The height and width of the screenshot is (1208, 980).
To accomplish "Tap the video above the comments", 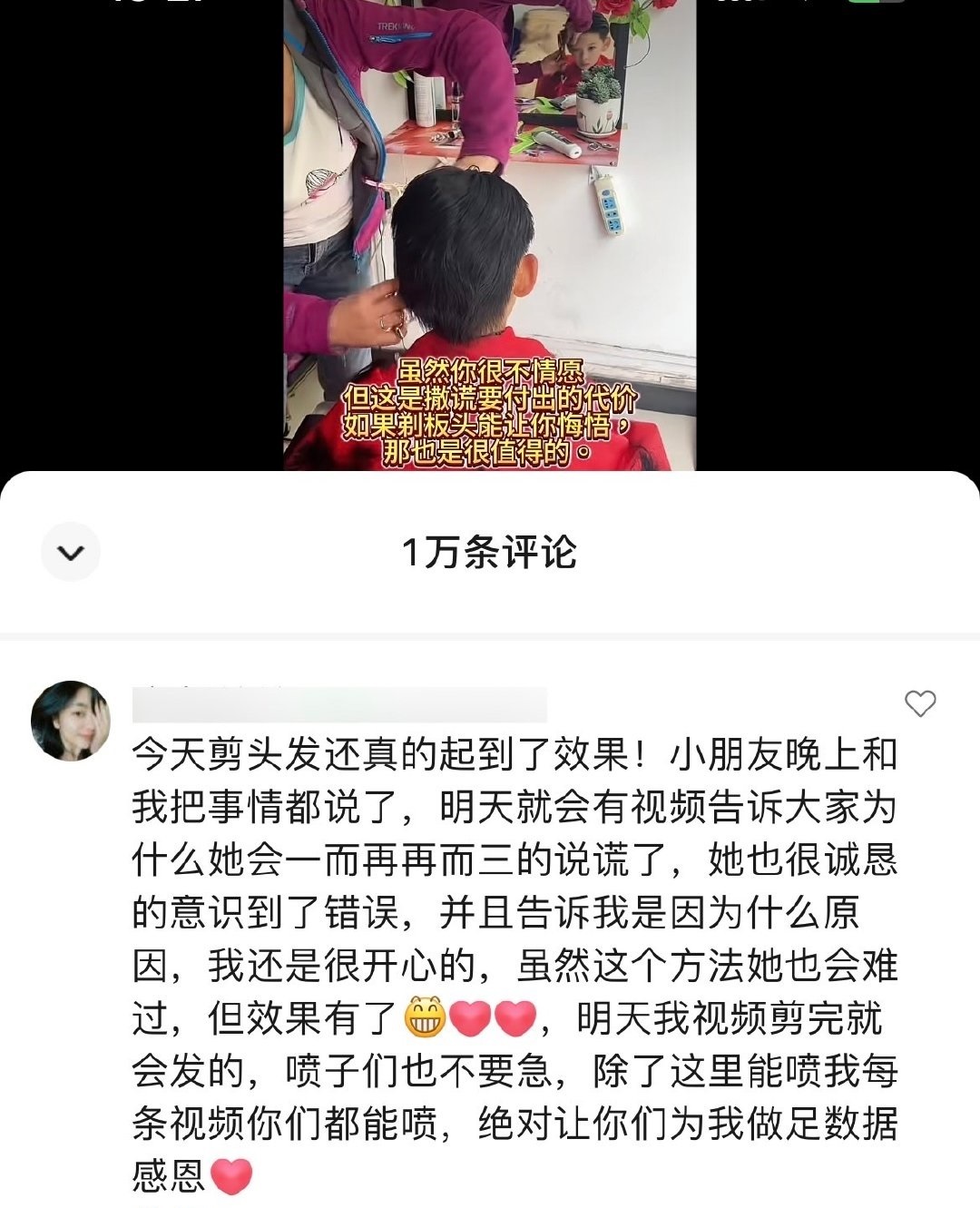I will click(490, 236).
